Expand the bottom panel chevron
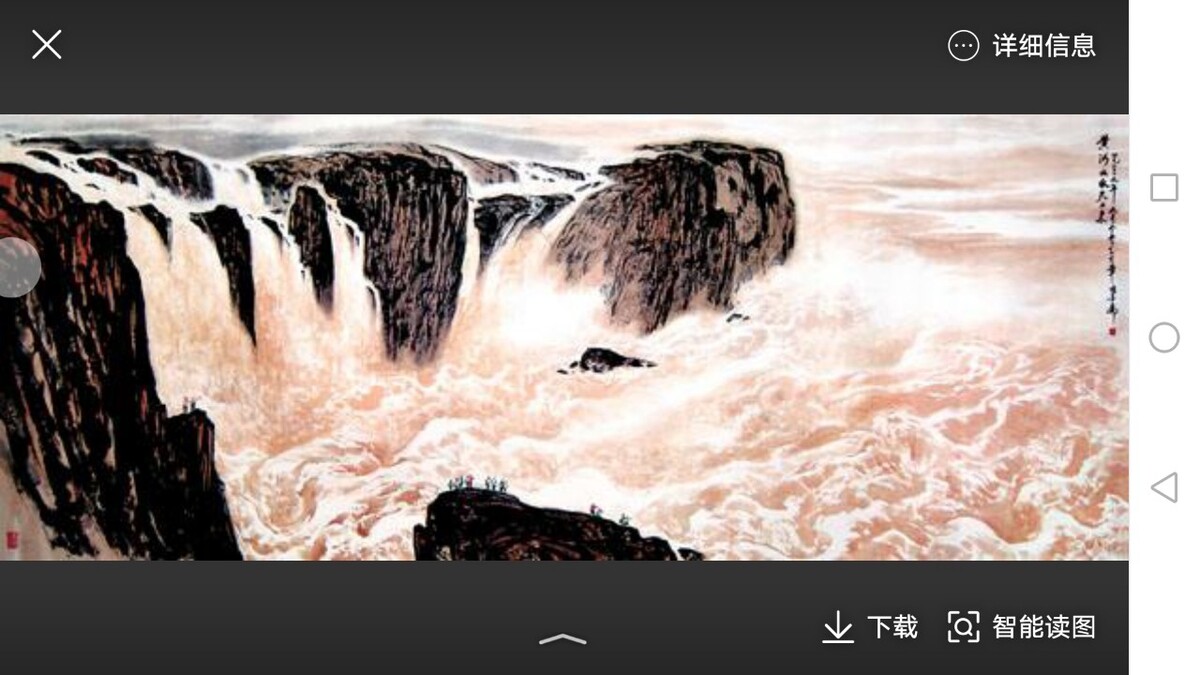Screen dimensions: 1200x675 point(563,639)
